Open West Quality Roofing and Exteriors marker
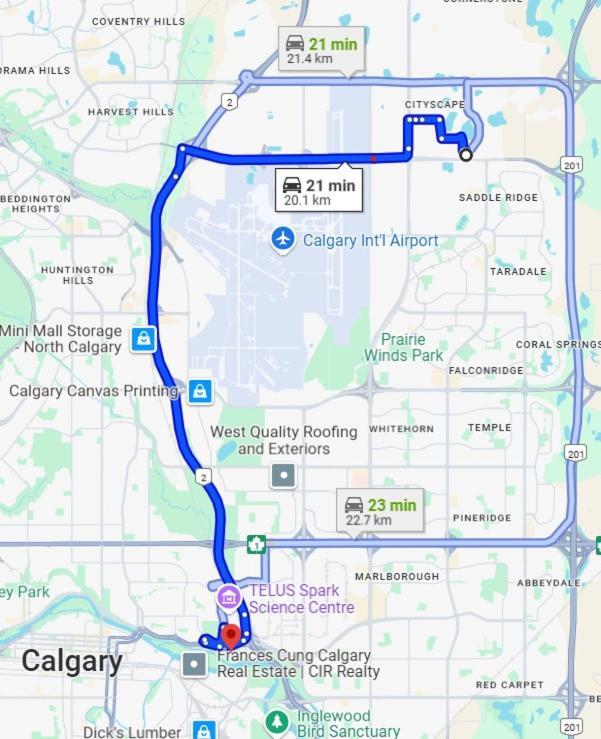 click(284, 476)
